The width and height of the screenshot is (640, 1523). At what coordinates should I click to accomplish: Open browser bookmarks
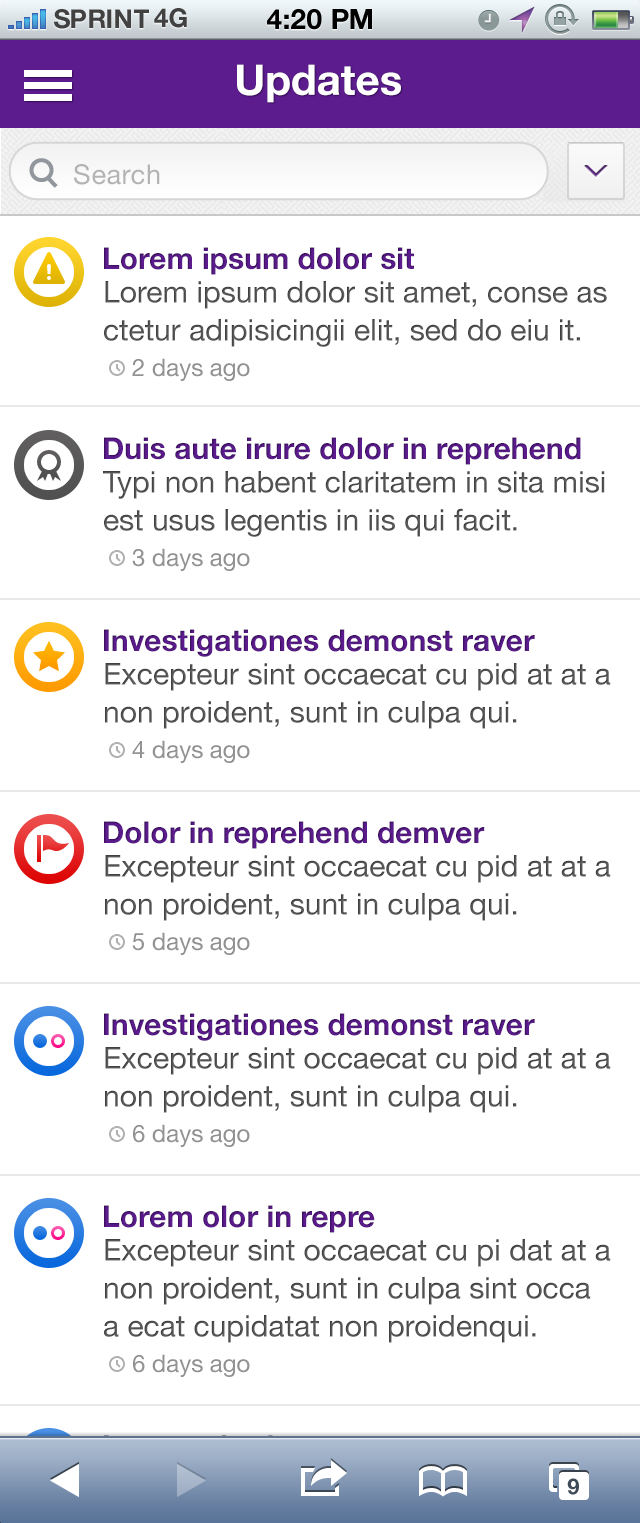[x=443, y=1480]
